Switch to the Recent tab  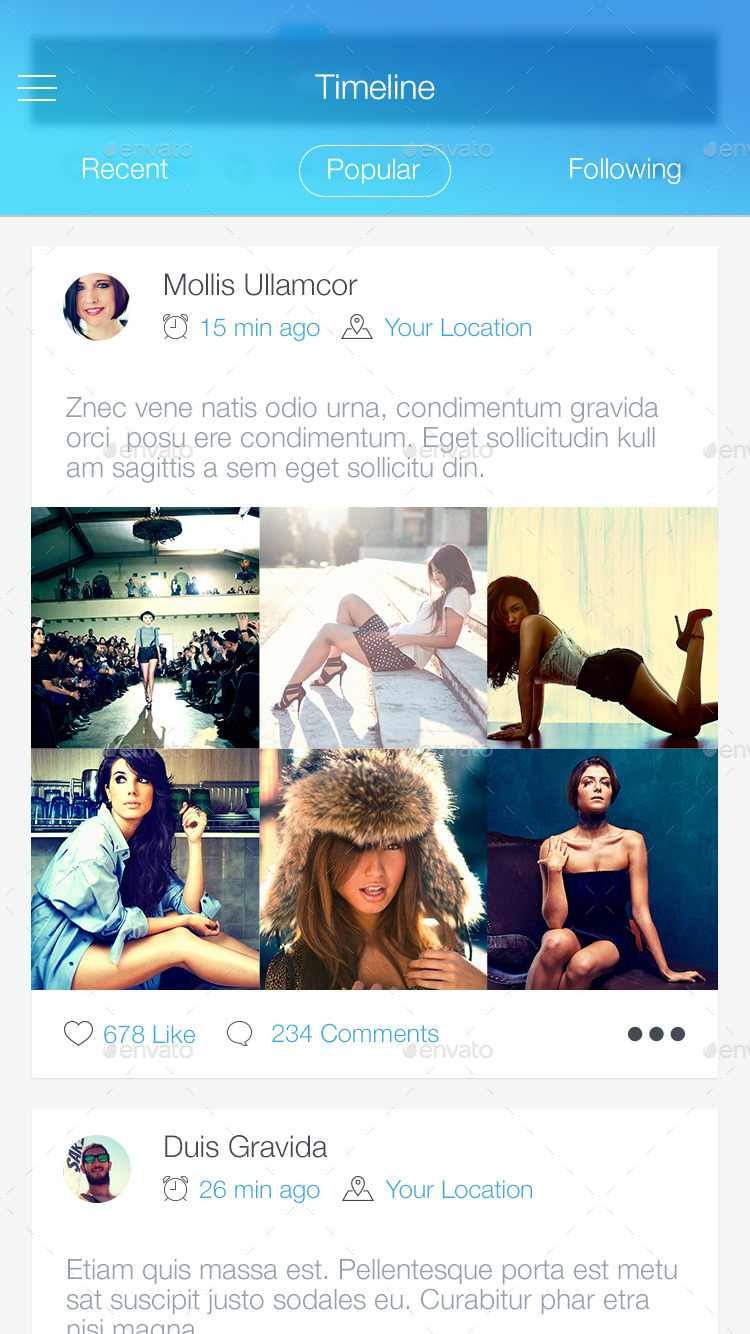pyautogui.click(x=124, y=169)
